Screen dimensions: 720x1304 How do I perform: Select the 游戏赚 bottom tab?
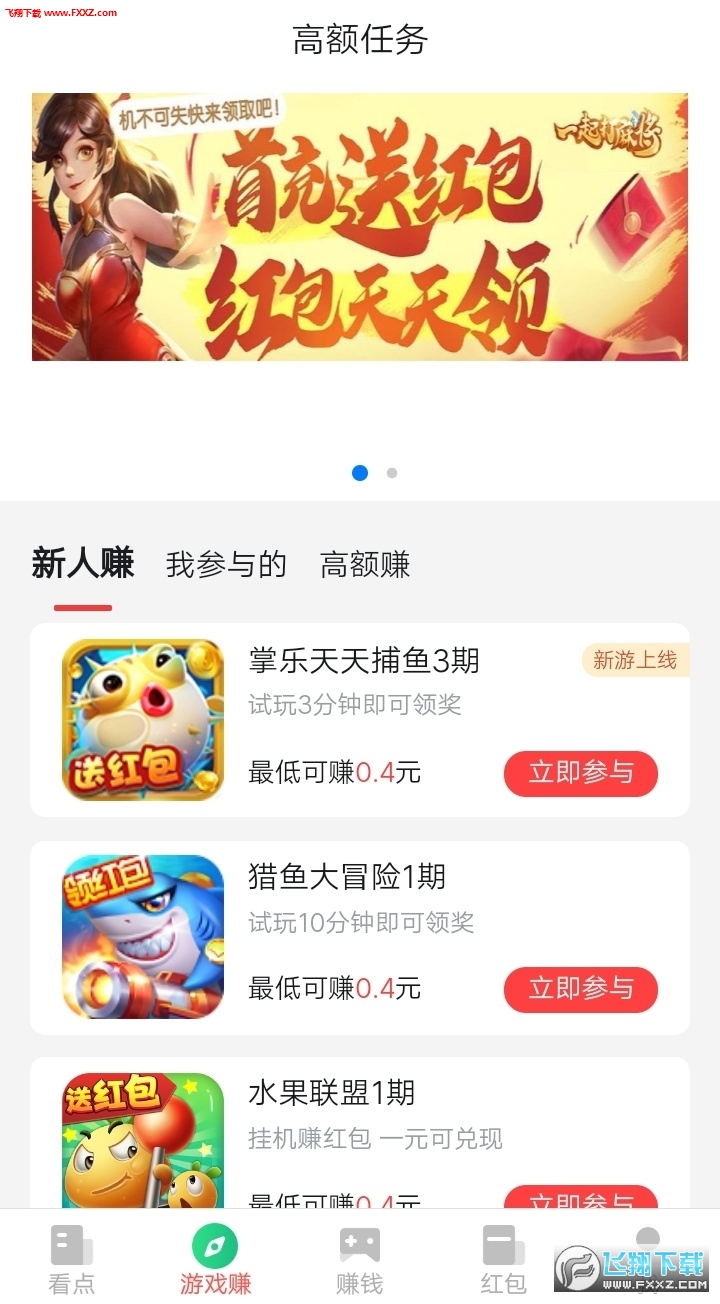[x=215, y=1259]
